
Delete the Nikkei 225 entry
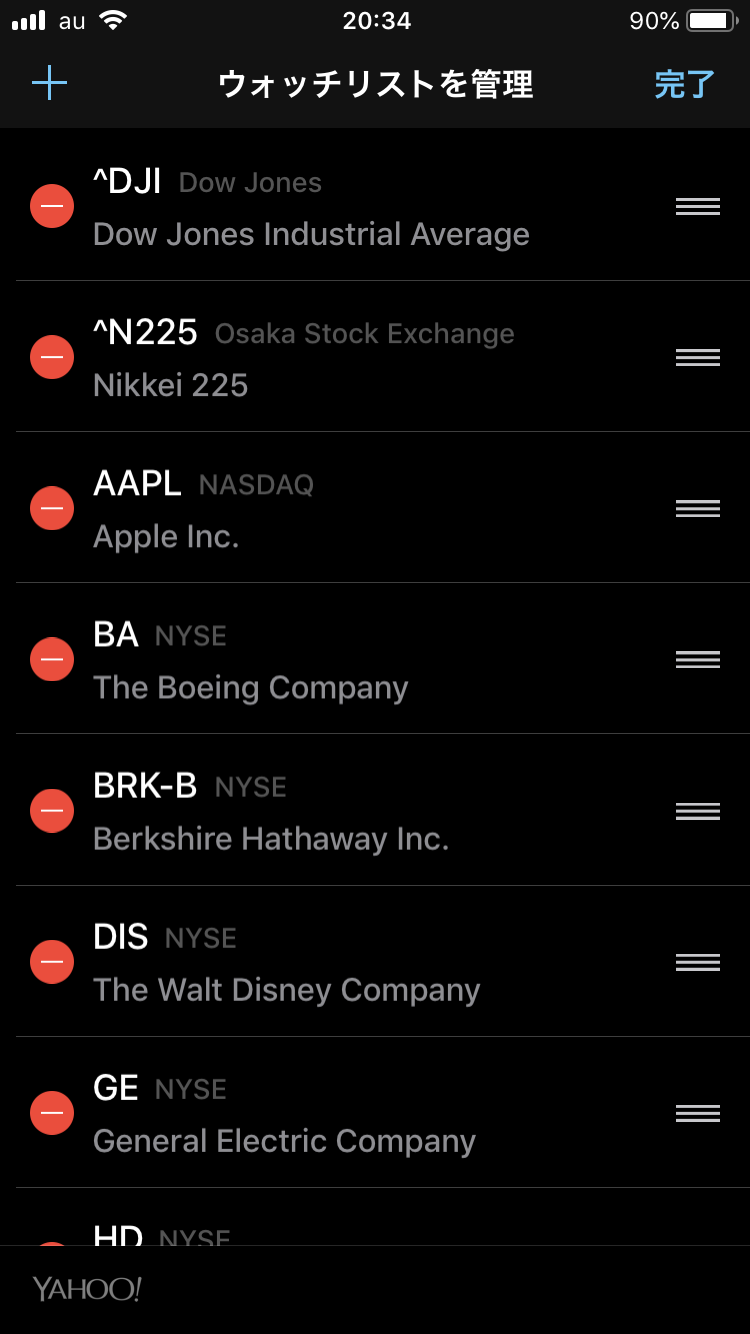(52, 357)
